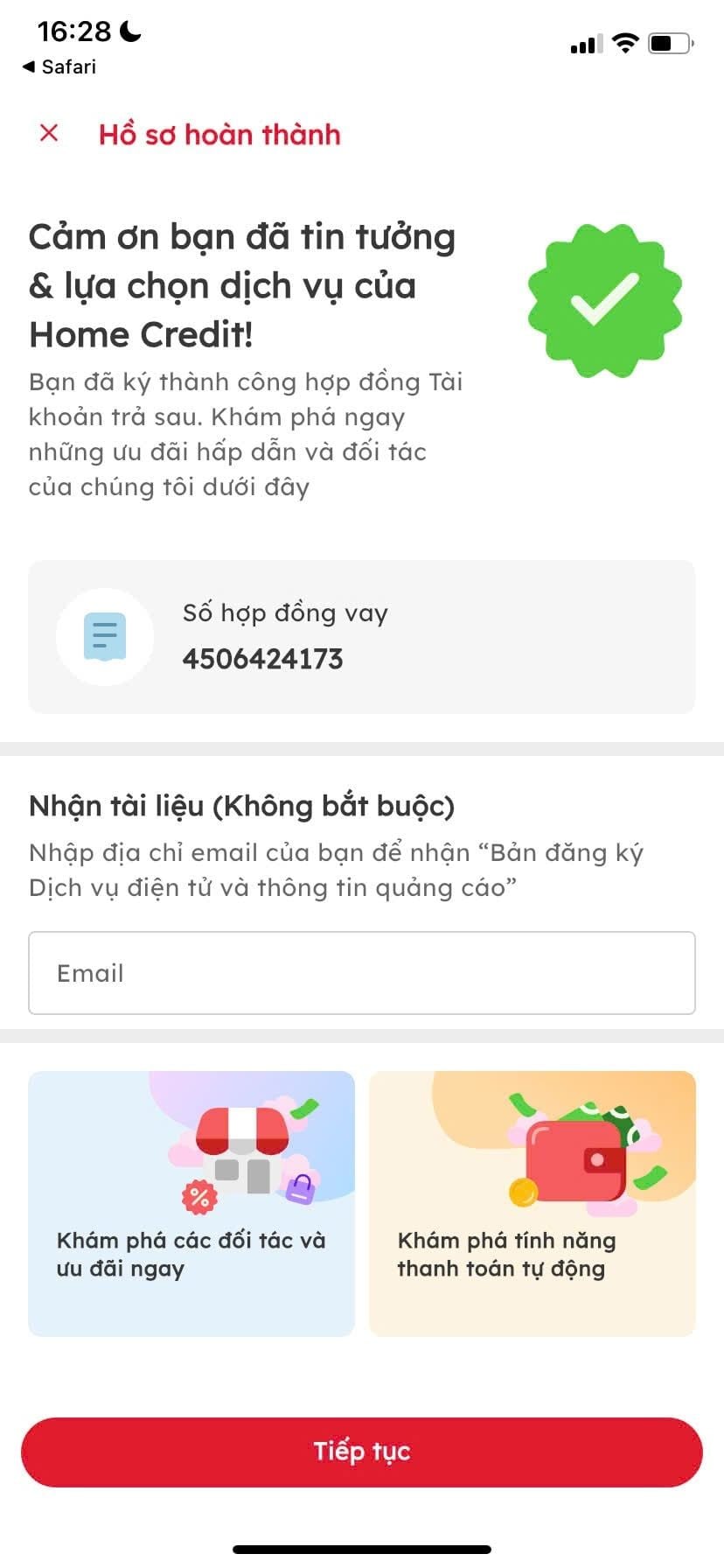
Task: Close the Hồ sơ hoàn thành screen
Action: (49, 133)
